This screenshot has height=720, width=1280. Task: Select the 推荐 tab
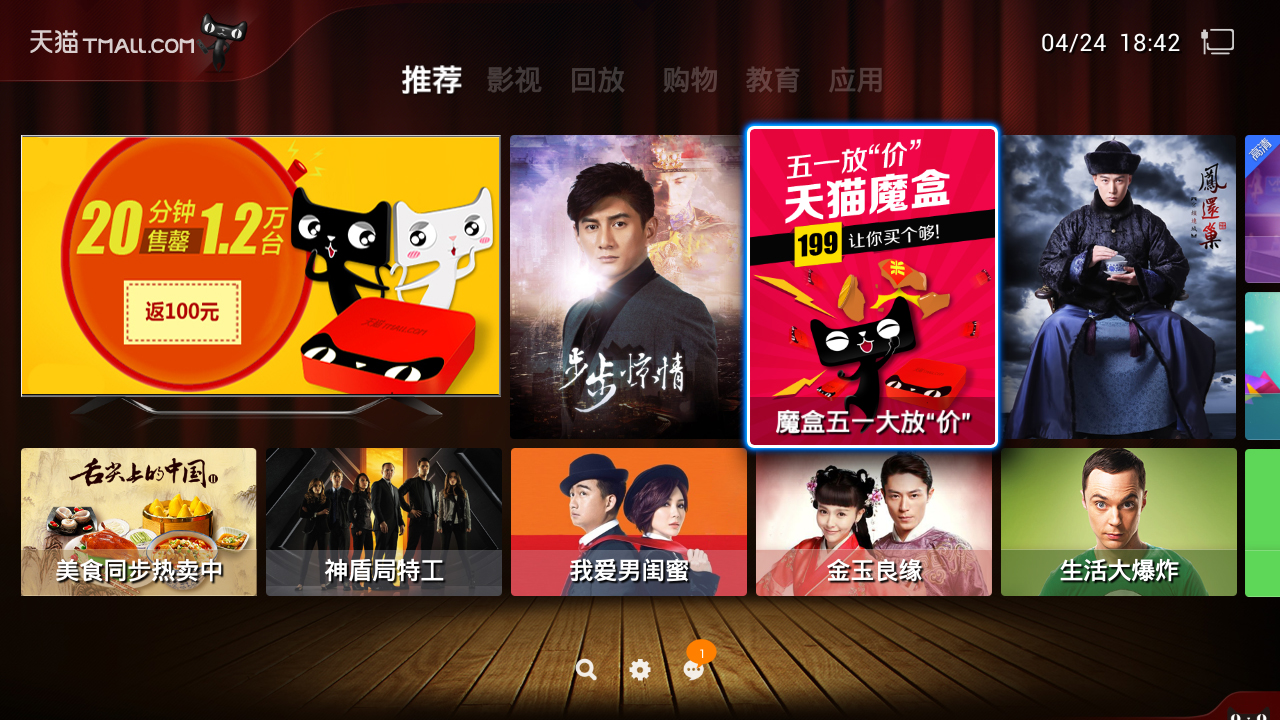pos(431,80)
